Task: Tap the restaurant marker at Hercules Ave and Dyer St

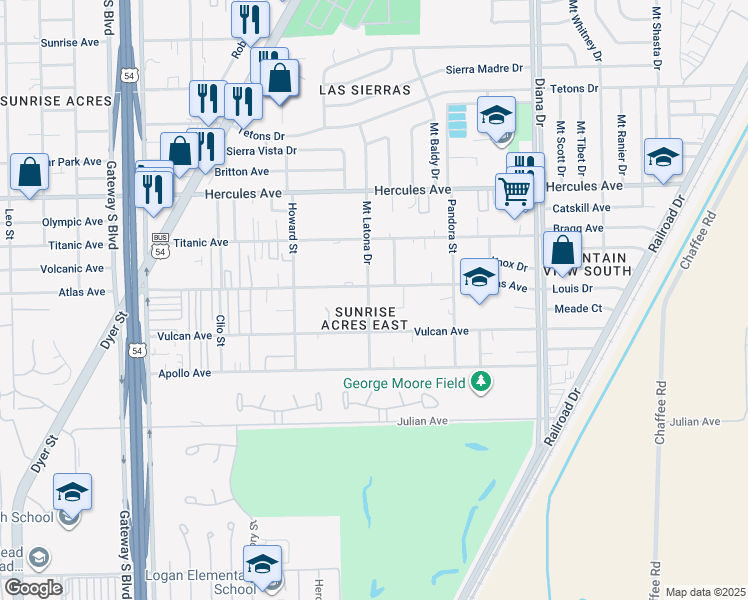Action: 154,191
